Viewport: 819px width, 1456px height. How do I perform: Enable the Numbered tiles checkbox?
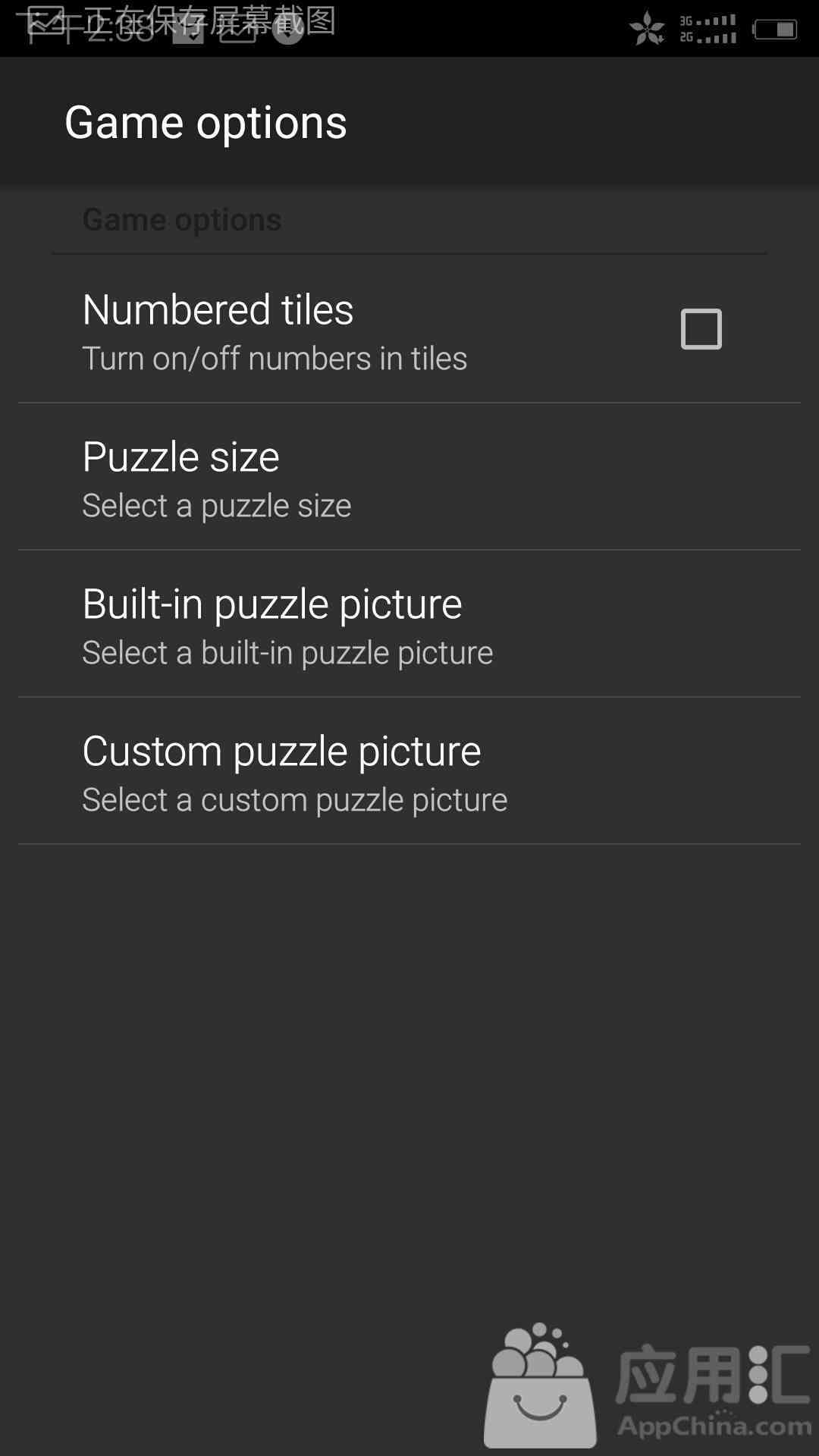(701, 329)
